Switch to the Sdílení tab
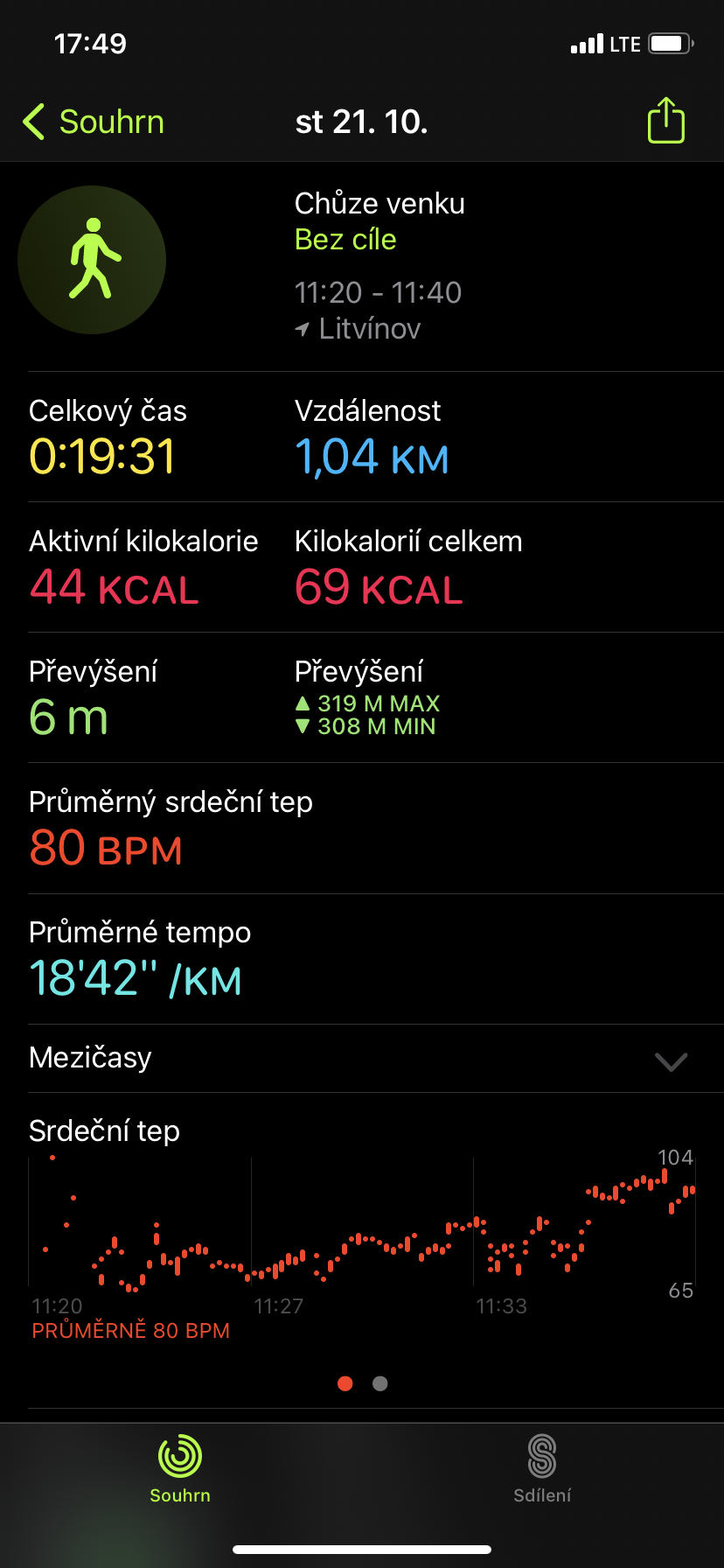Image resolution: width=724 pixels, height=1568 pixels. (542, 1469)
